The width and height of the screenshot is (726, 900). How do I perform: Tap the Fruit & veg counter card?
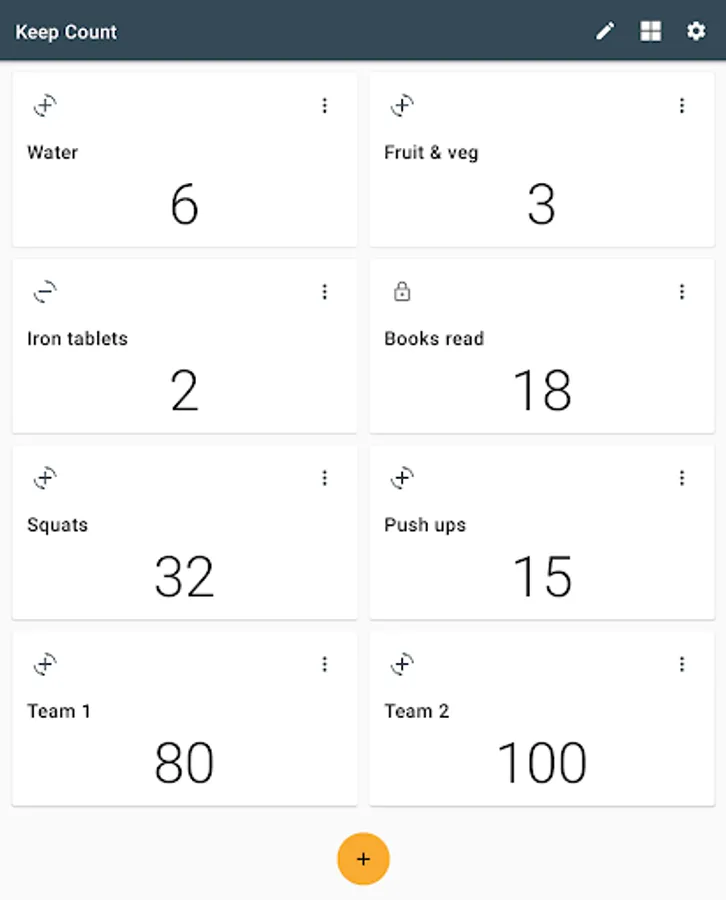click(541, 190)
